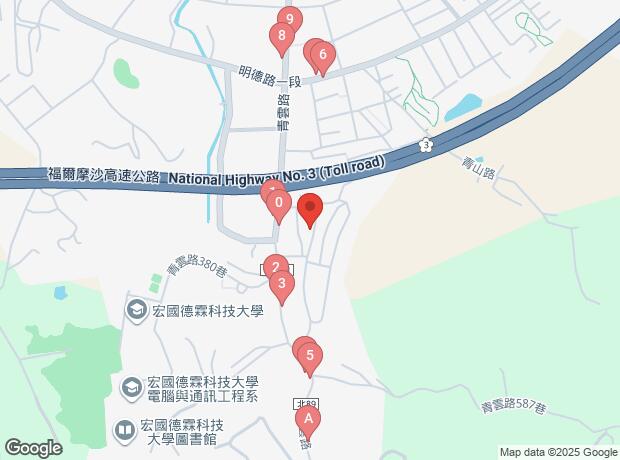
Task: Open 宏國德霖科技大學圖書館 library place icon
Action: pyautogui.click(x=125, y=431)
